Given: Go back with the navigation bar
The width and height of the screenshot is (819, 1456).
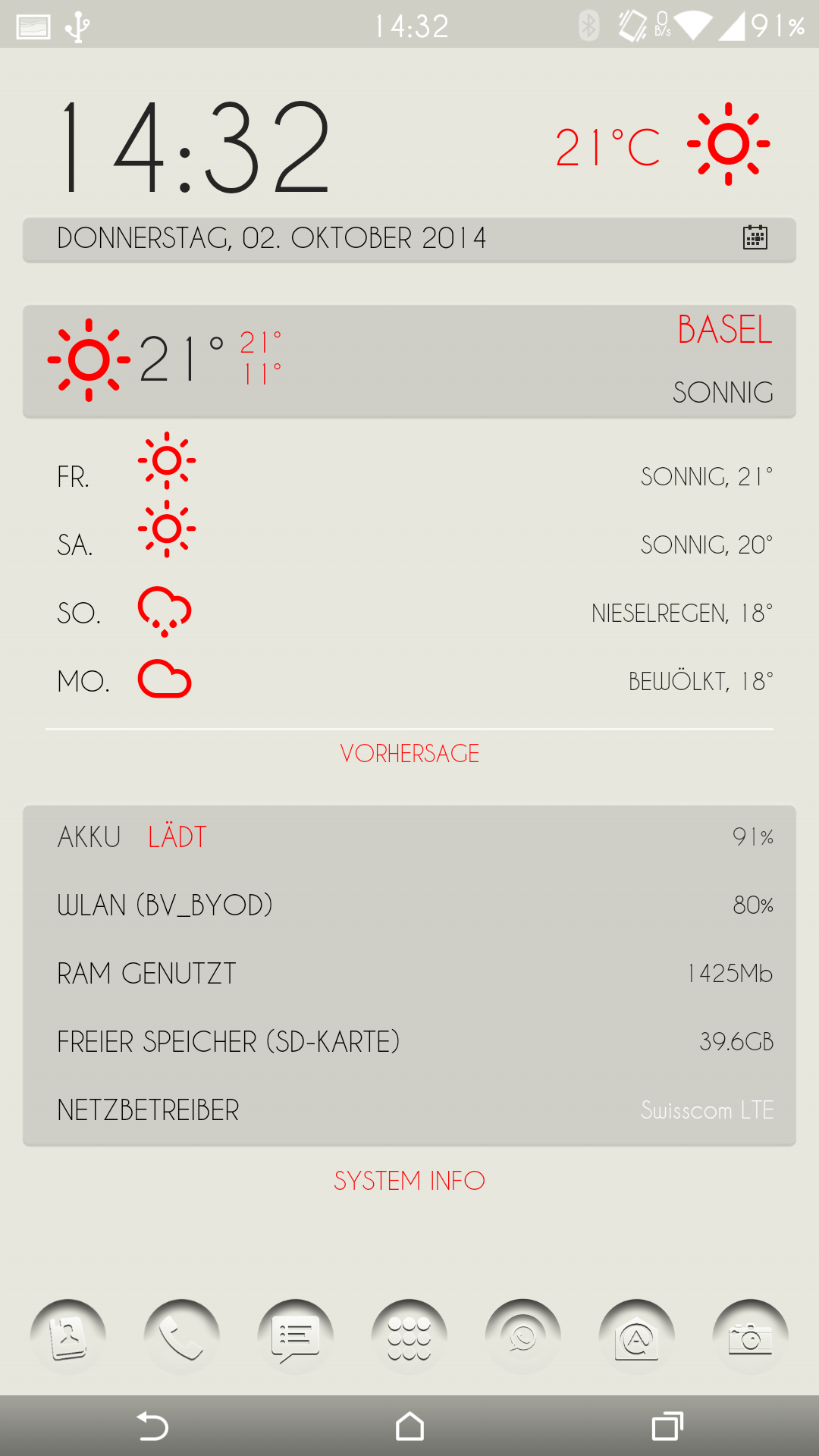Looking at the screenshot, I should coord(152,1426).
